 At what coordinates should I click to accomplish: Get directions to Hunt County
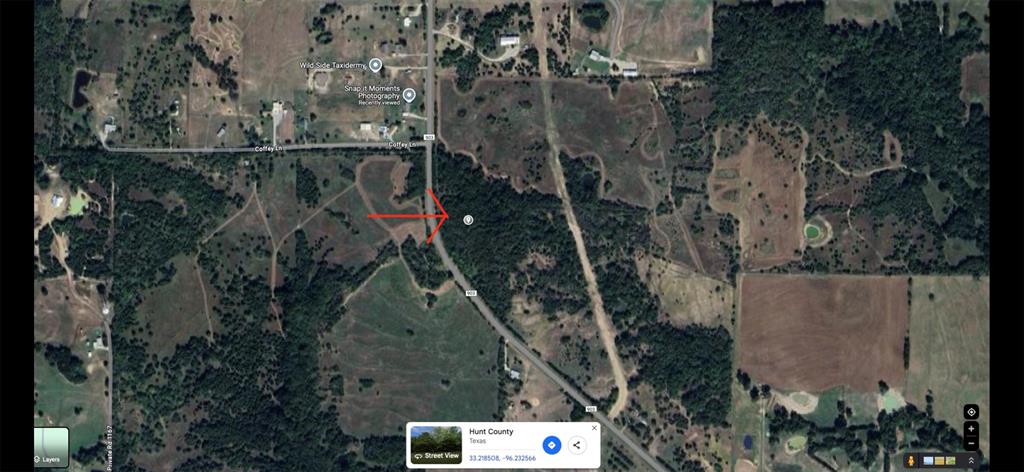coord(551,445)
